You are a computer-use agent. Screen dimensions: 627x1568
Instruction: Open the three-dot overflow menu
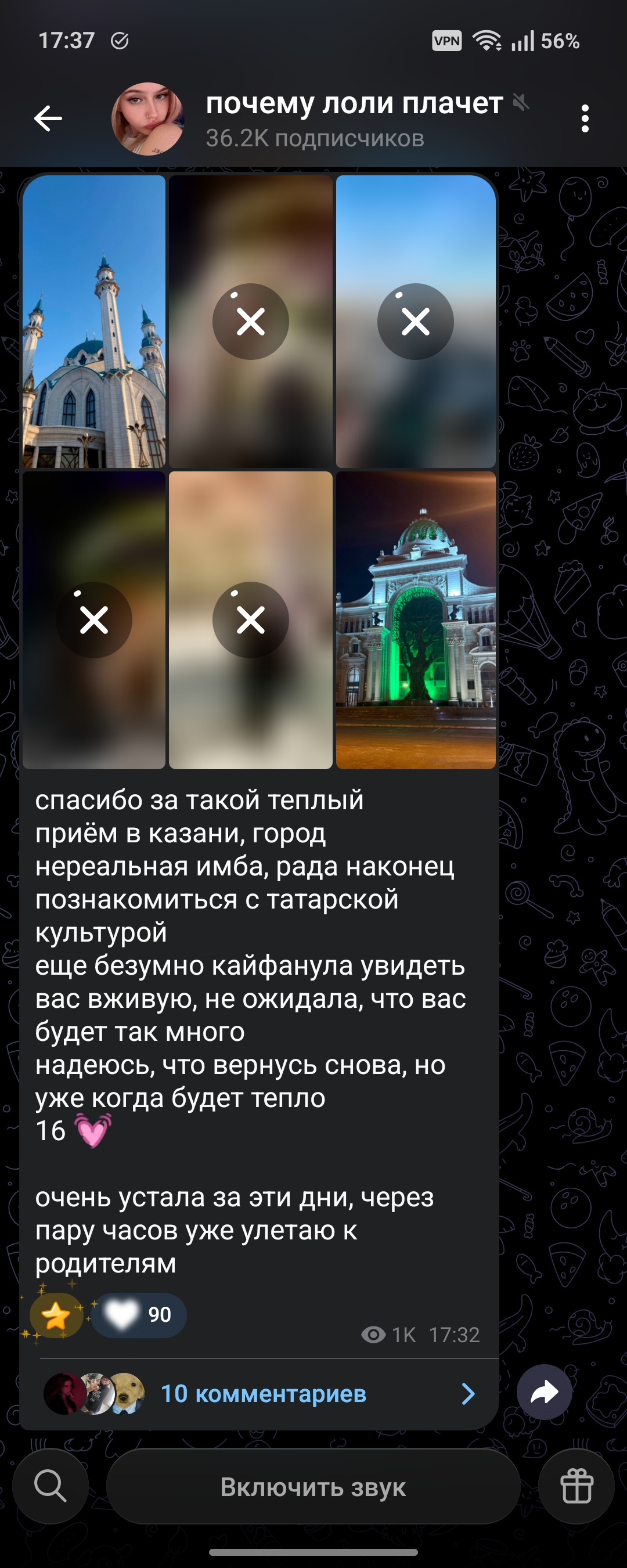point(585,118)
